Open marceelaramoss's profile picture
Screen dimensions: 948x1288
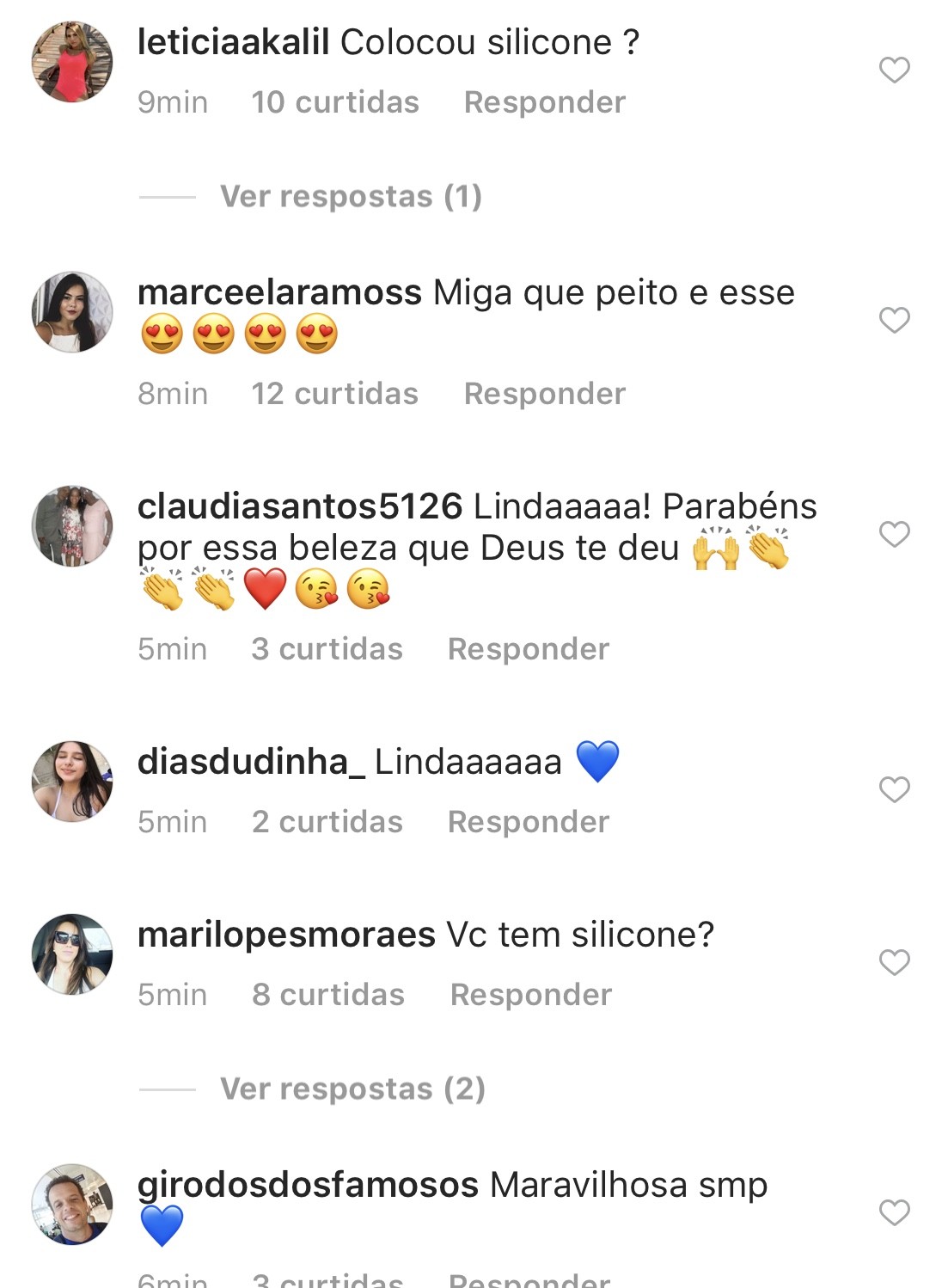point(72,312)
